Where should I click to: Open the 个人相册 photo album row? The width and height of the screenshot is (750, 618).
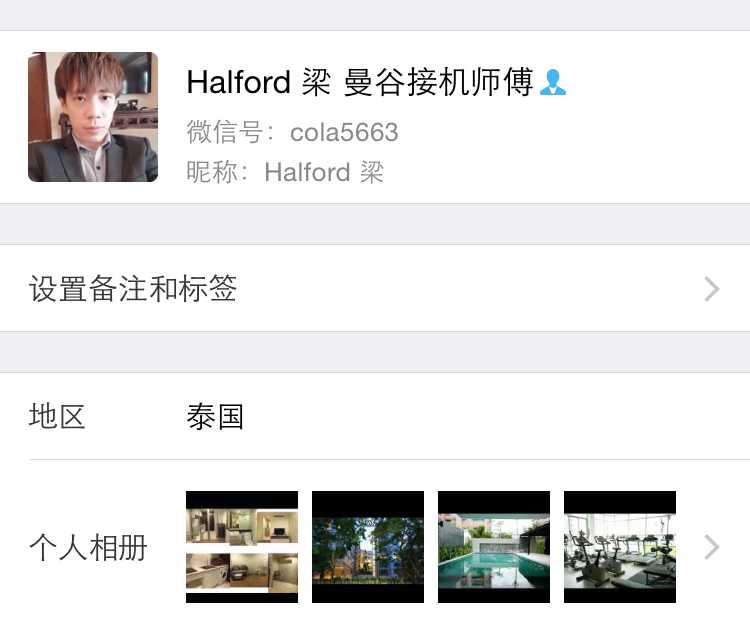[374, 547]
